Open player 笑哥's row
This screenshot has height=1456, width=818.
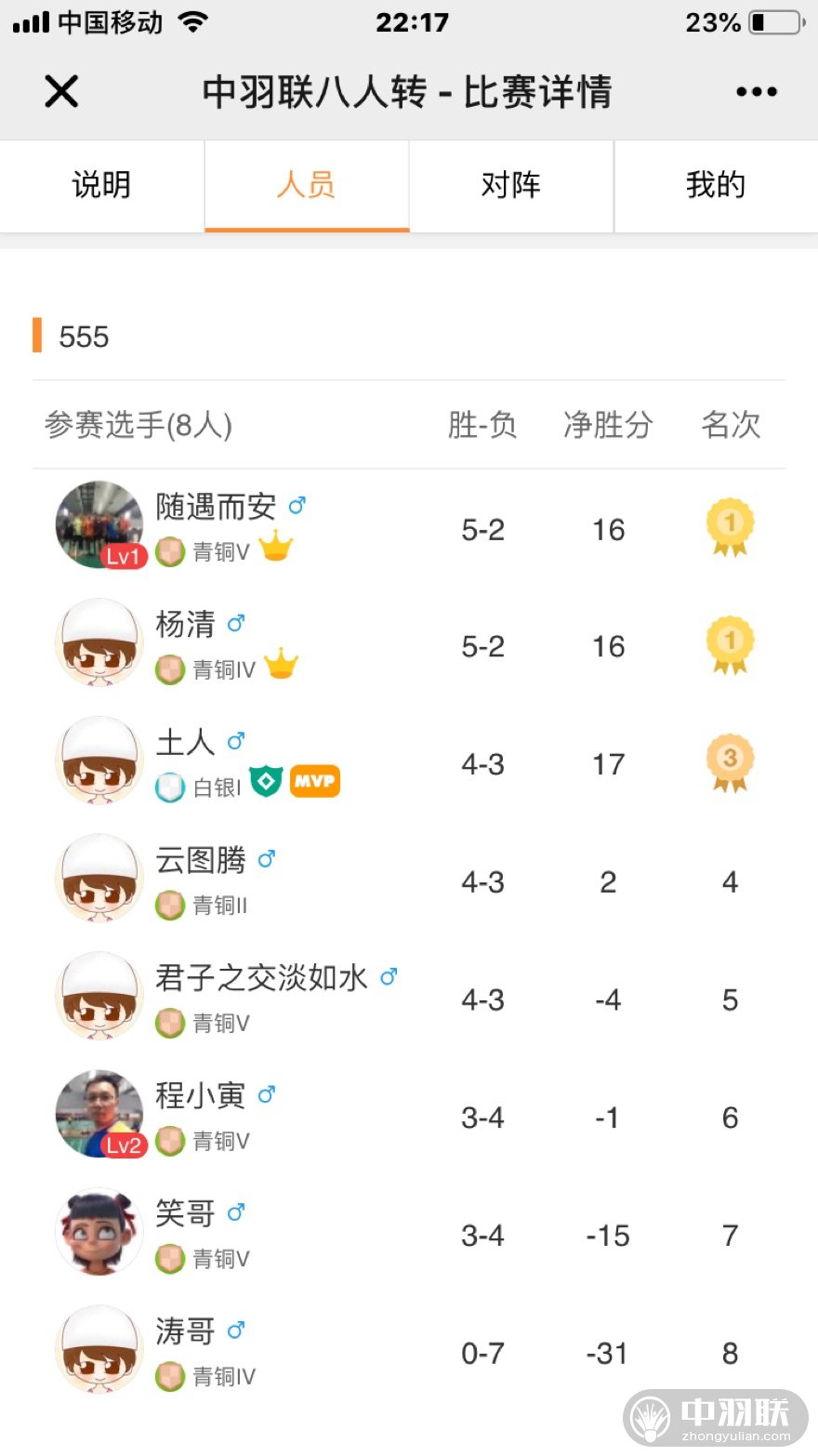tap(409, 1235)
